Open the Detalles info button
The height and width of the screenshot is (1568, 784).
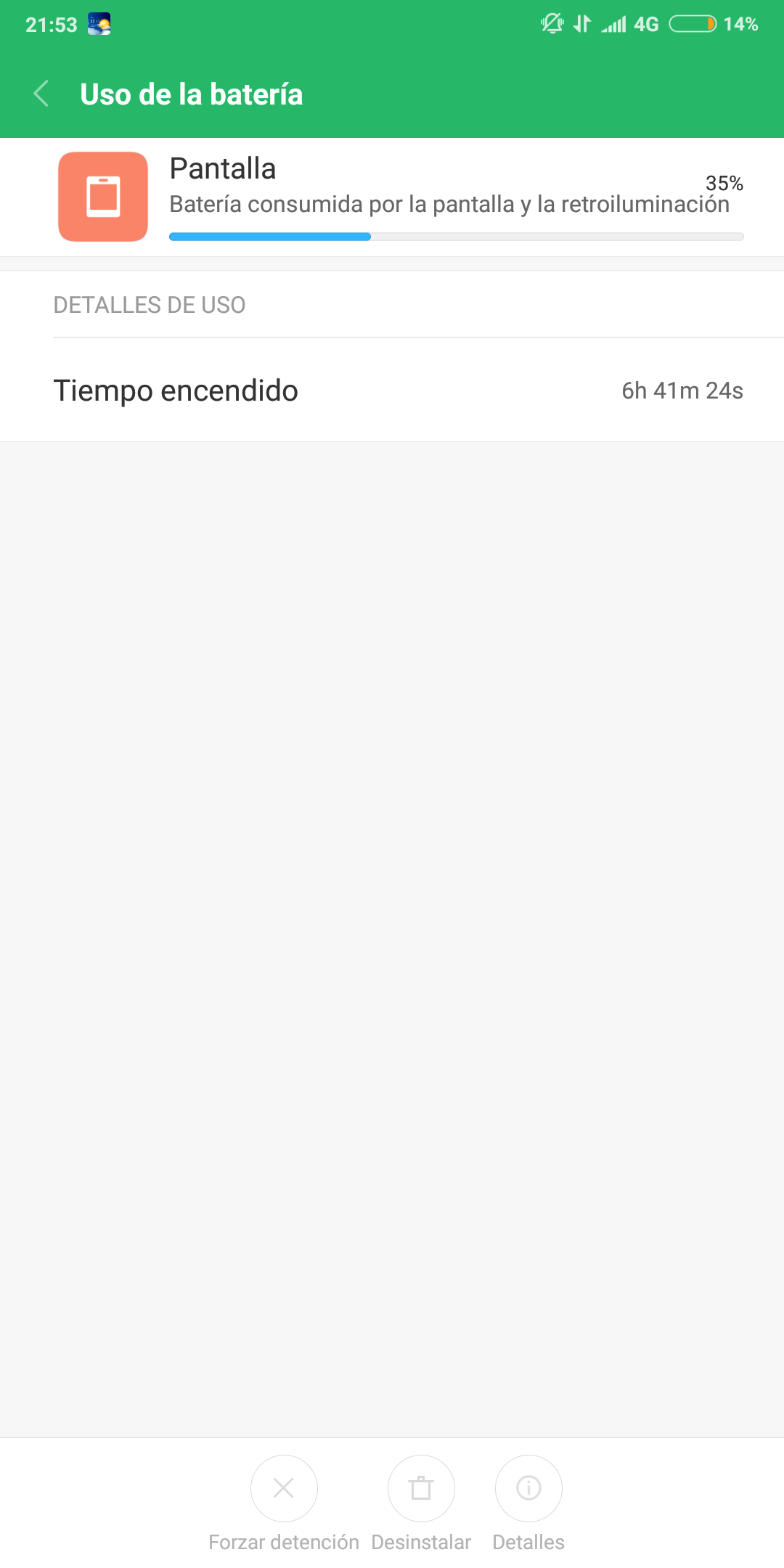528,1488
